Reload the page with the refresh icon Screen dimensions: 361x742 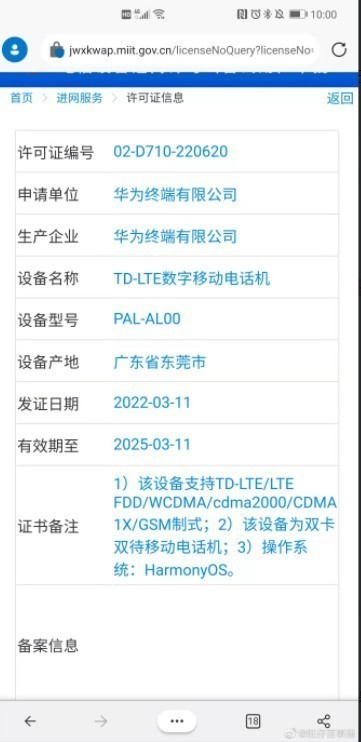[339, 50]
